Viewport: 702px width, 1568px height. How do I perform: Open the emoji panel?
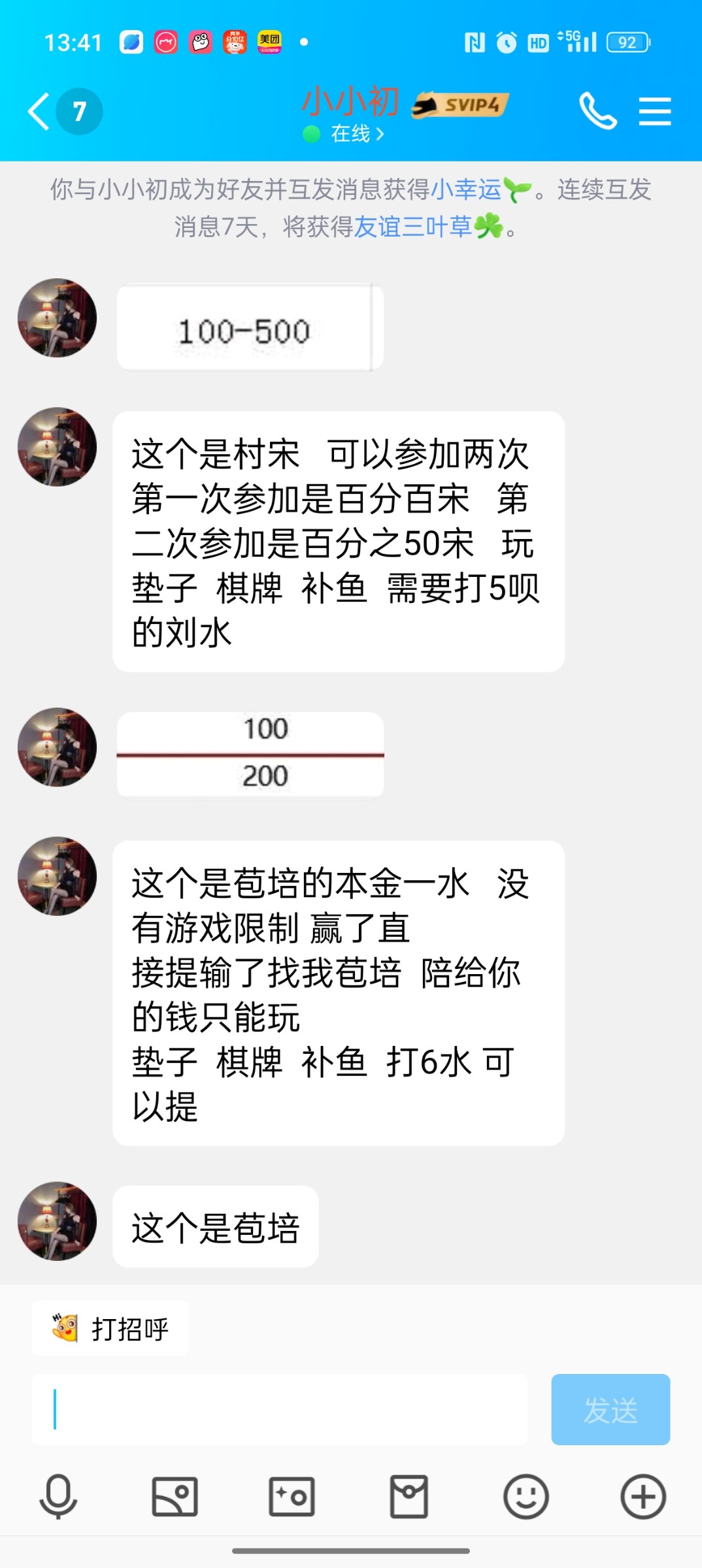[526, 1496]
